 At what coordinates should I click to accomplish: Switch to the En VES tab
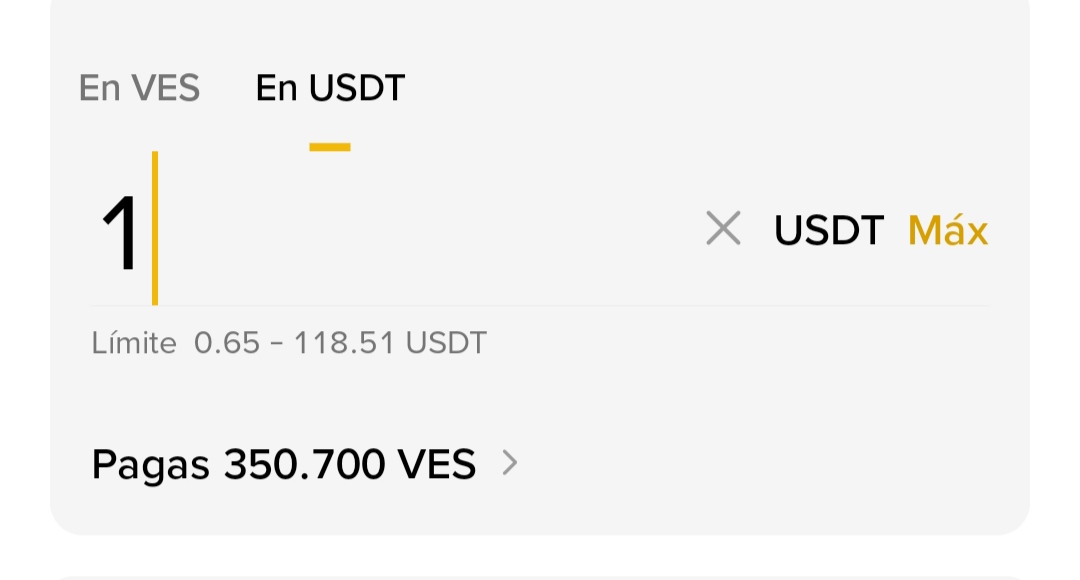[x=139, y=88]
